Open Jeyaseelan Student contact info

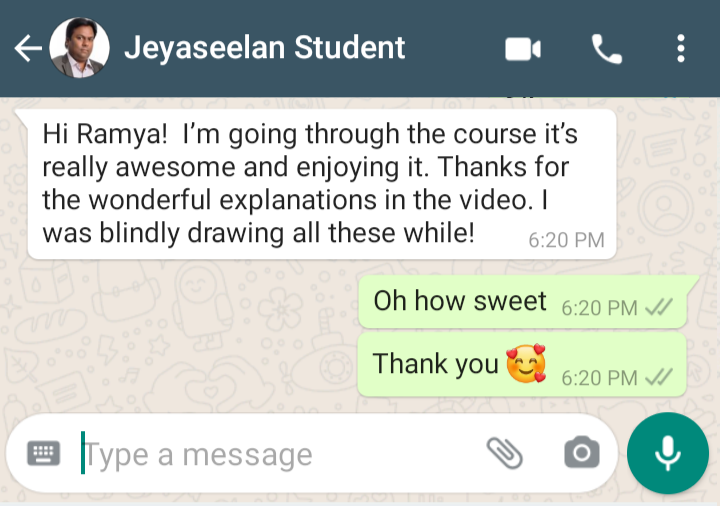pos(265,48)
